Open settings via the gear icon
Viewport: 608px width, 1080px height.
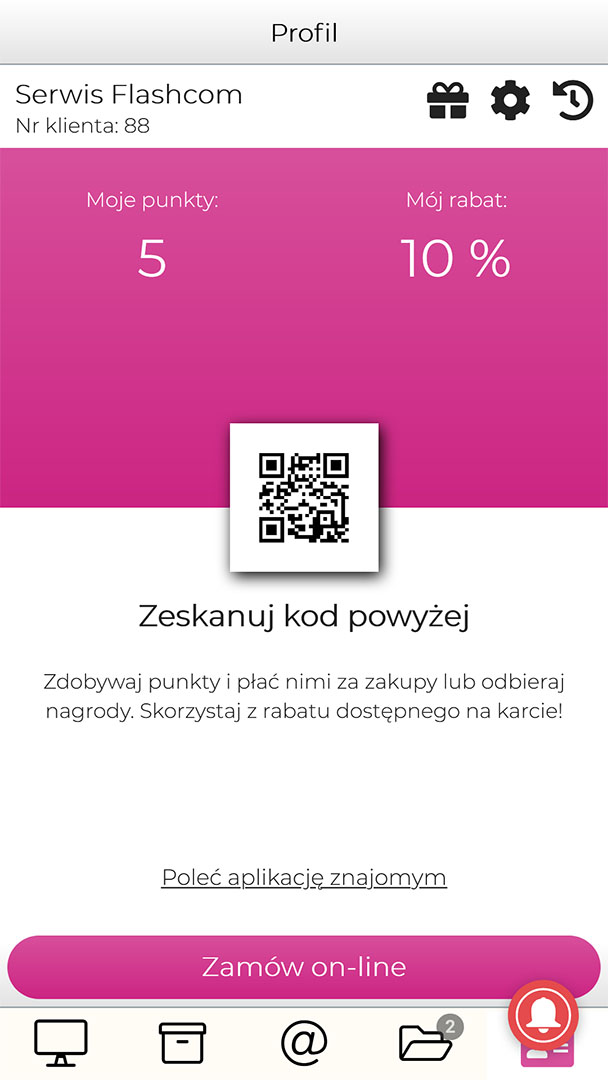click(x=510, y=101)
